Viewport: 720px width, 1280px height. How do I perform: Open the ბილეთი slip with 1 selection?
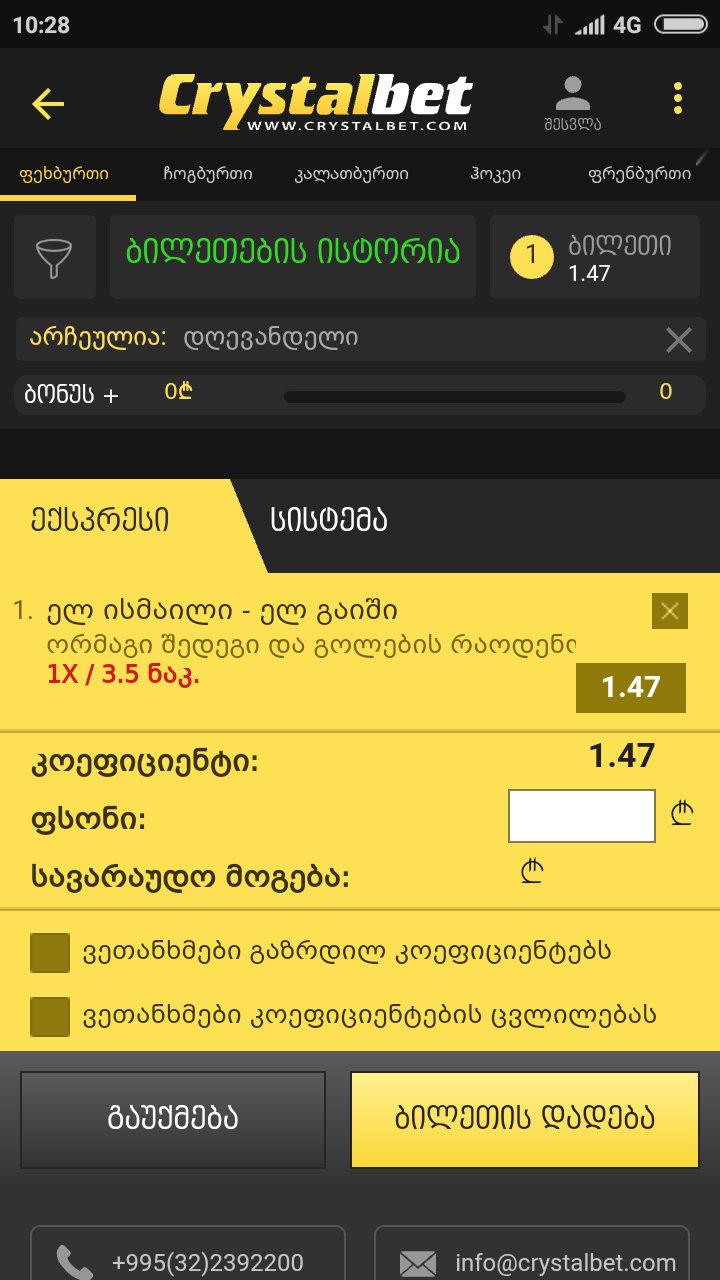598,257
